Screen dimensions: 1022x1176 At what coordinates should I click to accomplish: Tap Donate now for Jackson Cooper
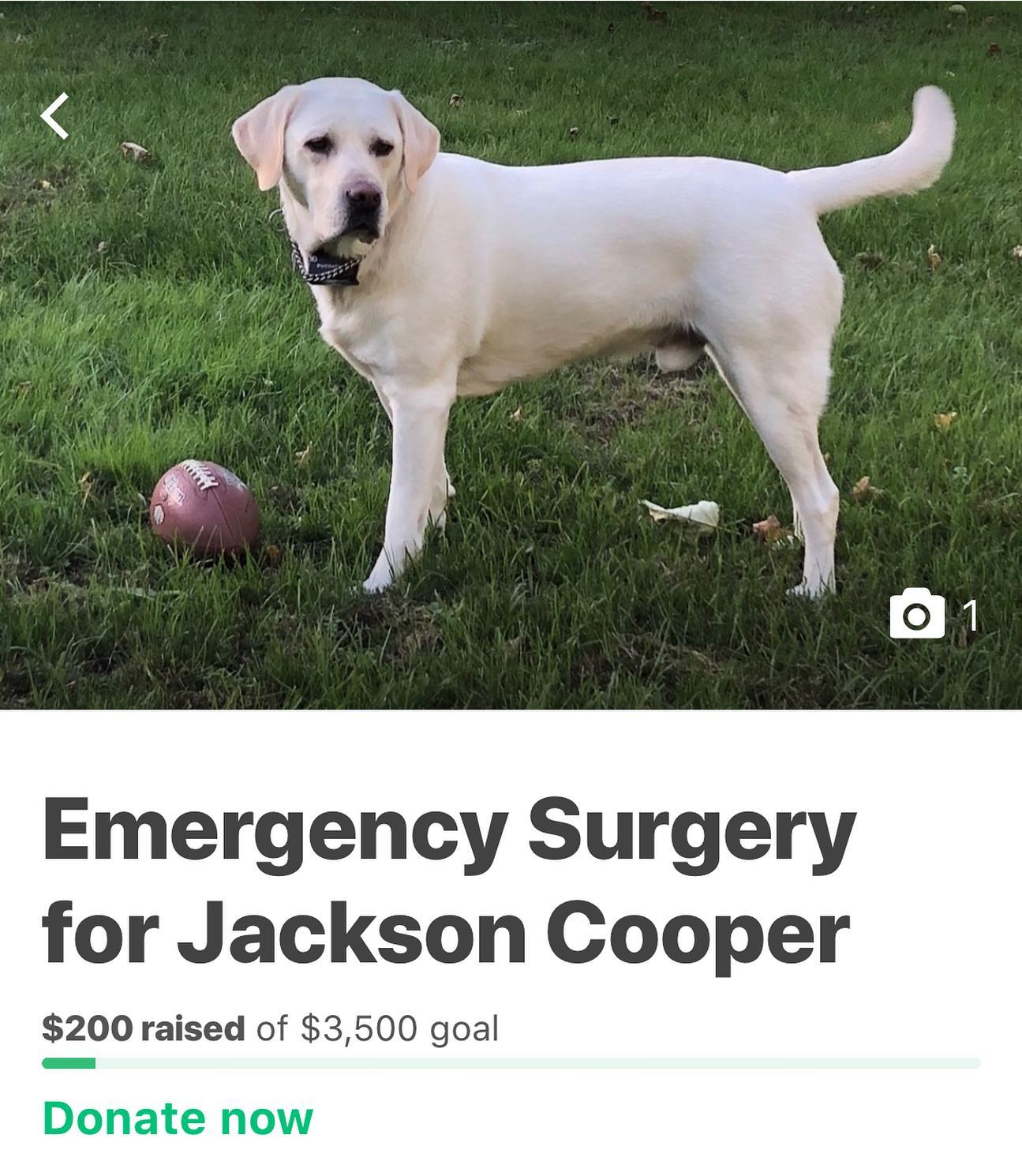pyautogui.click(x=178, y=1118)
